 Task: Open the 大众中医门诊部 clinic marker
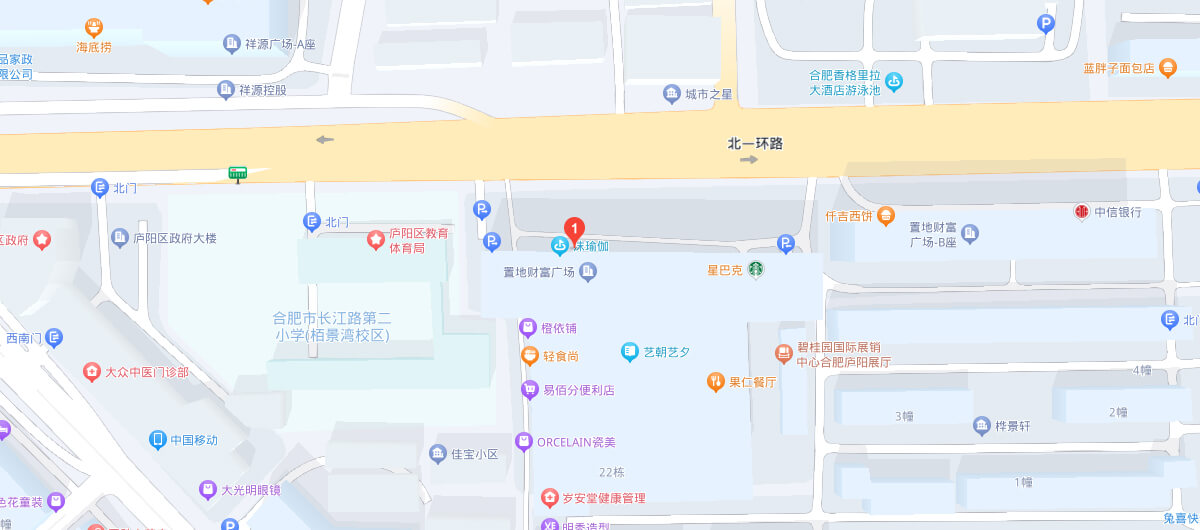tap(92, 372)
